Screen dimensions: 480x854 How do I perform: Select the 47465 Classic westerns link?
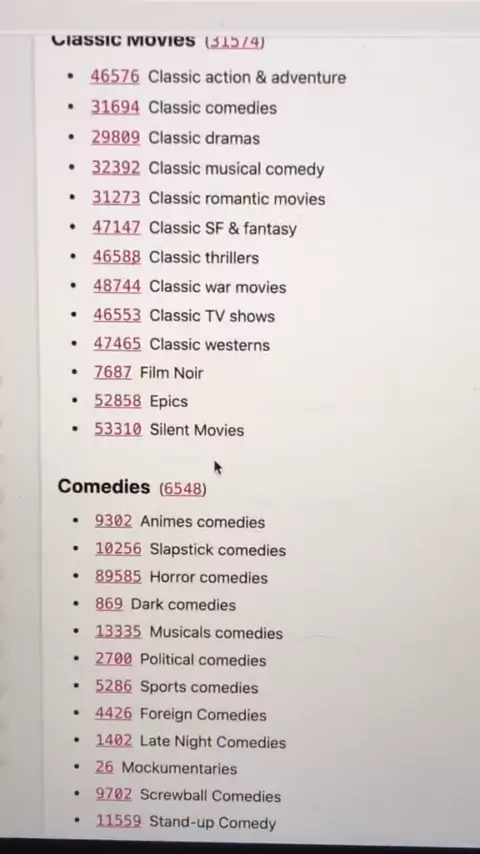click(x=117, y=344)
